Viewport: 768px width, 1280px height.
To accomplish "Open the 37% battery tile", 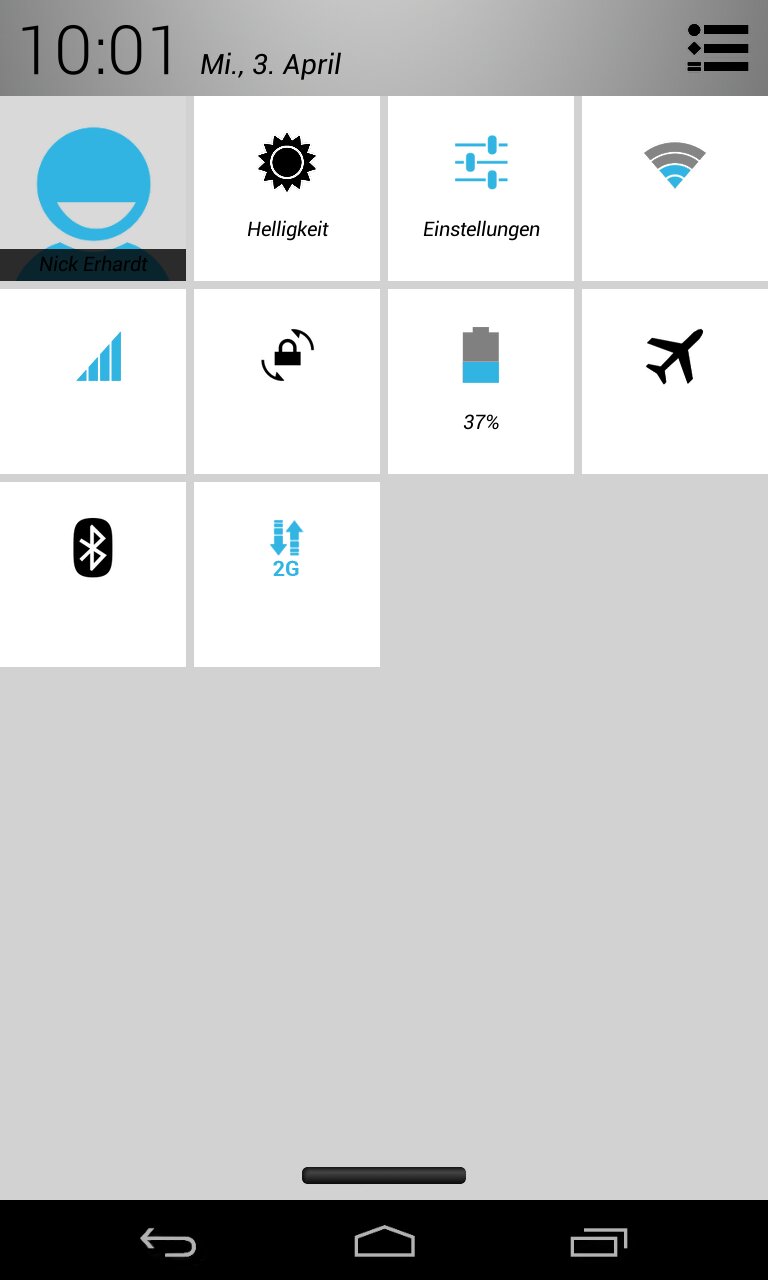I will coord(481,380).
